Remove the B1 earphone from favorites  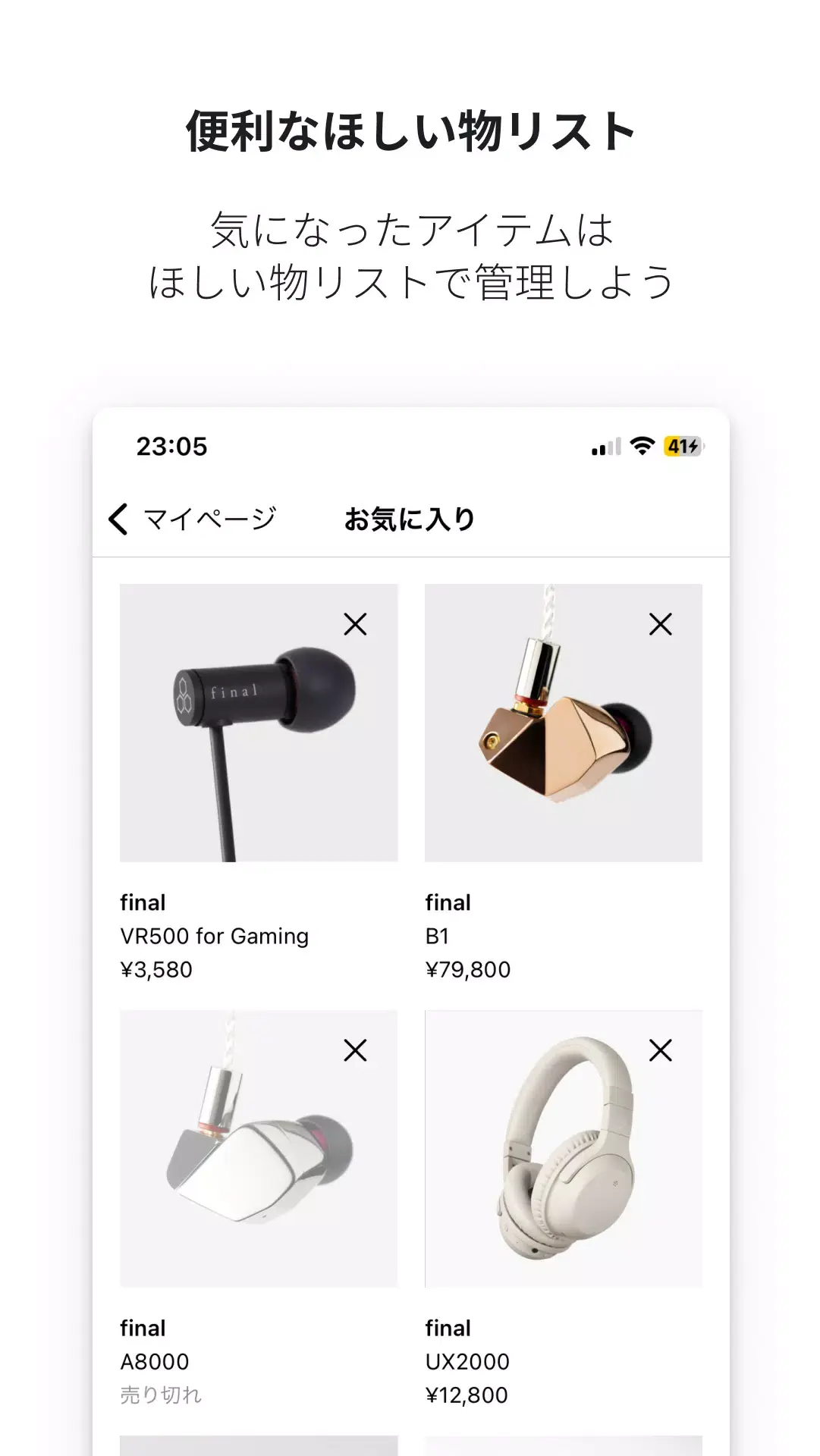coord(659,624)
